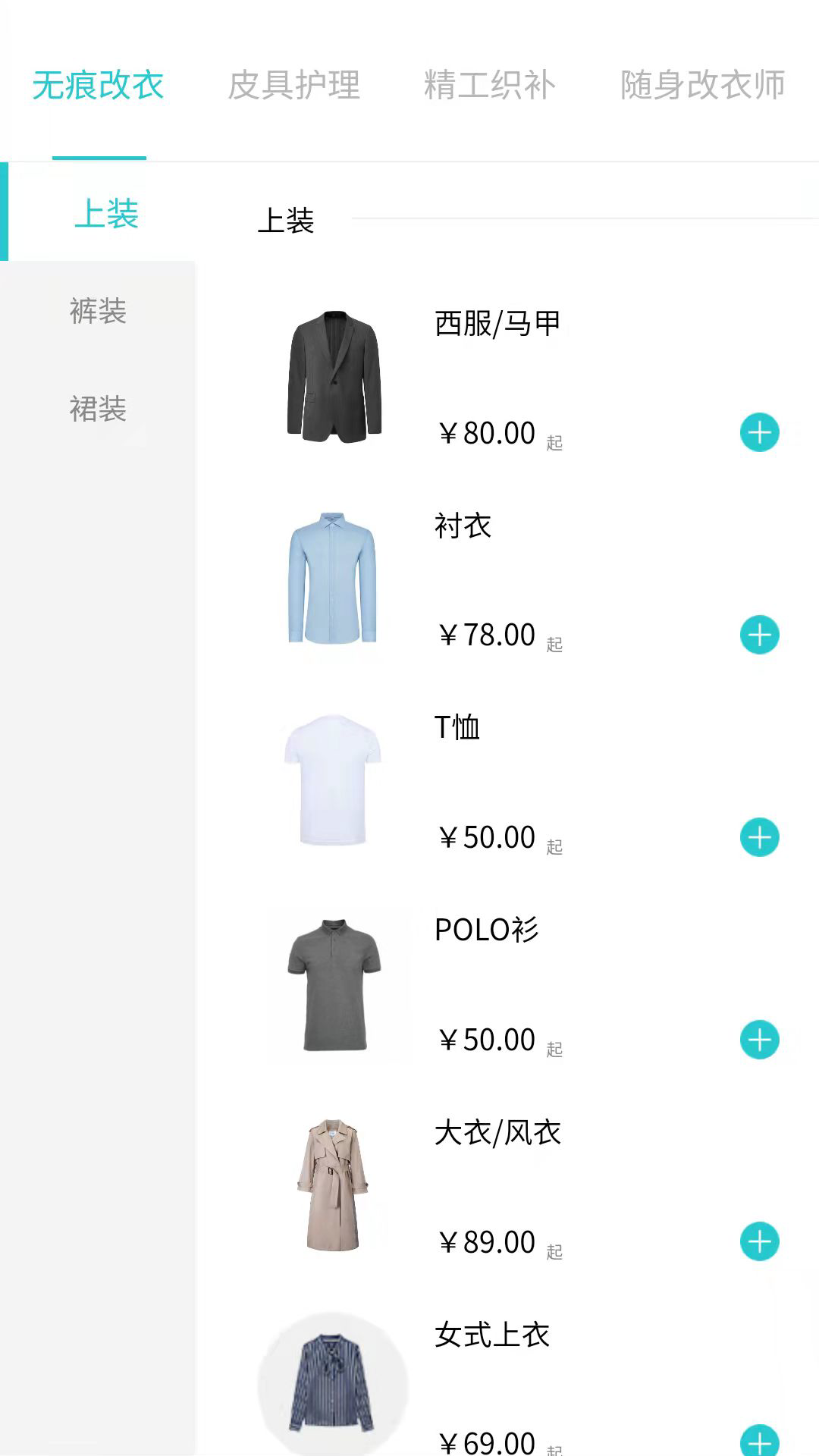Switch to the 皮具护理 tab
819x1456 pixels.
point(296,85)
